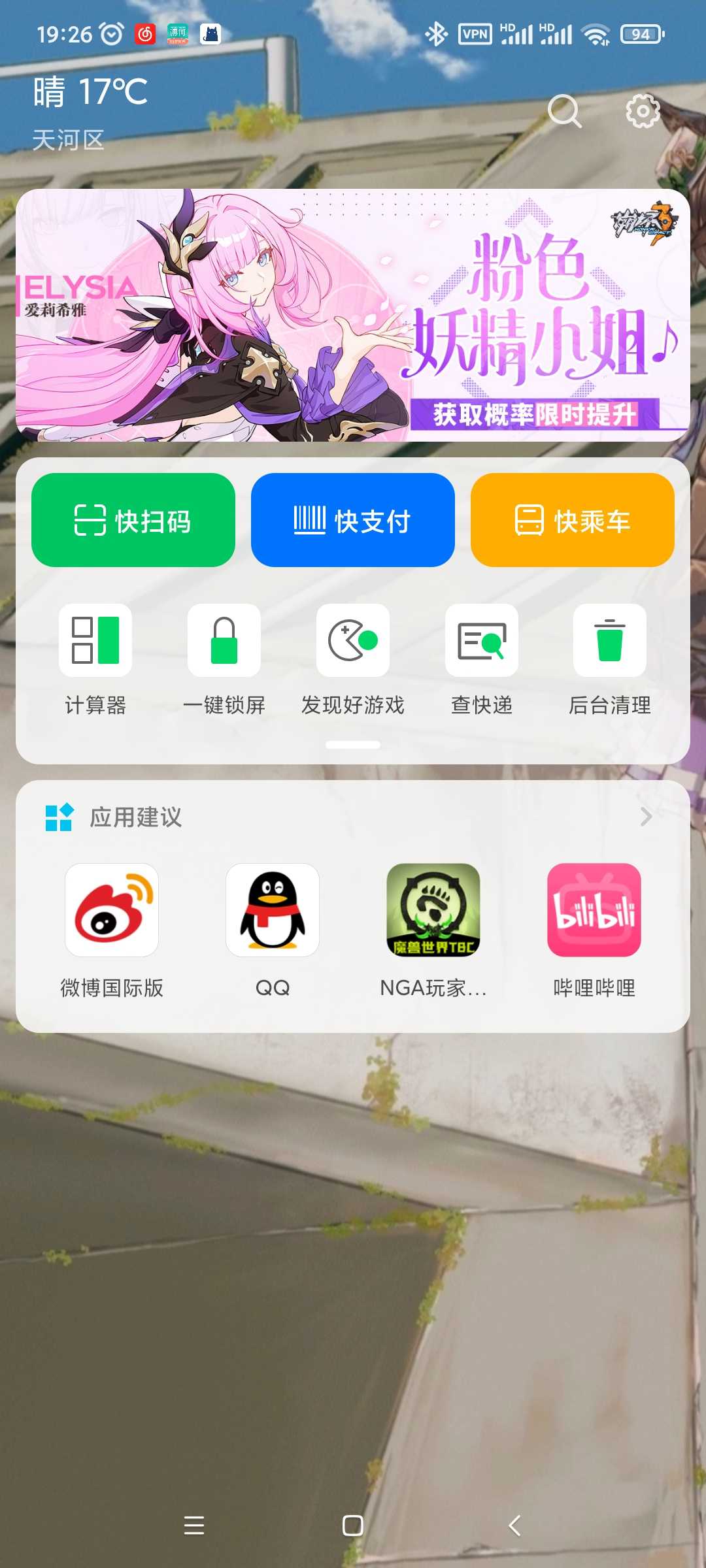706x1568 pixels.
Task: Open the settings gear icon
Action: click(643, 111)
